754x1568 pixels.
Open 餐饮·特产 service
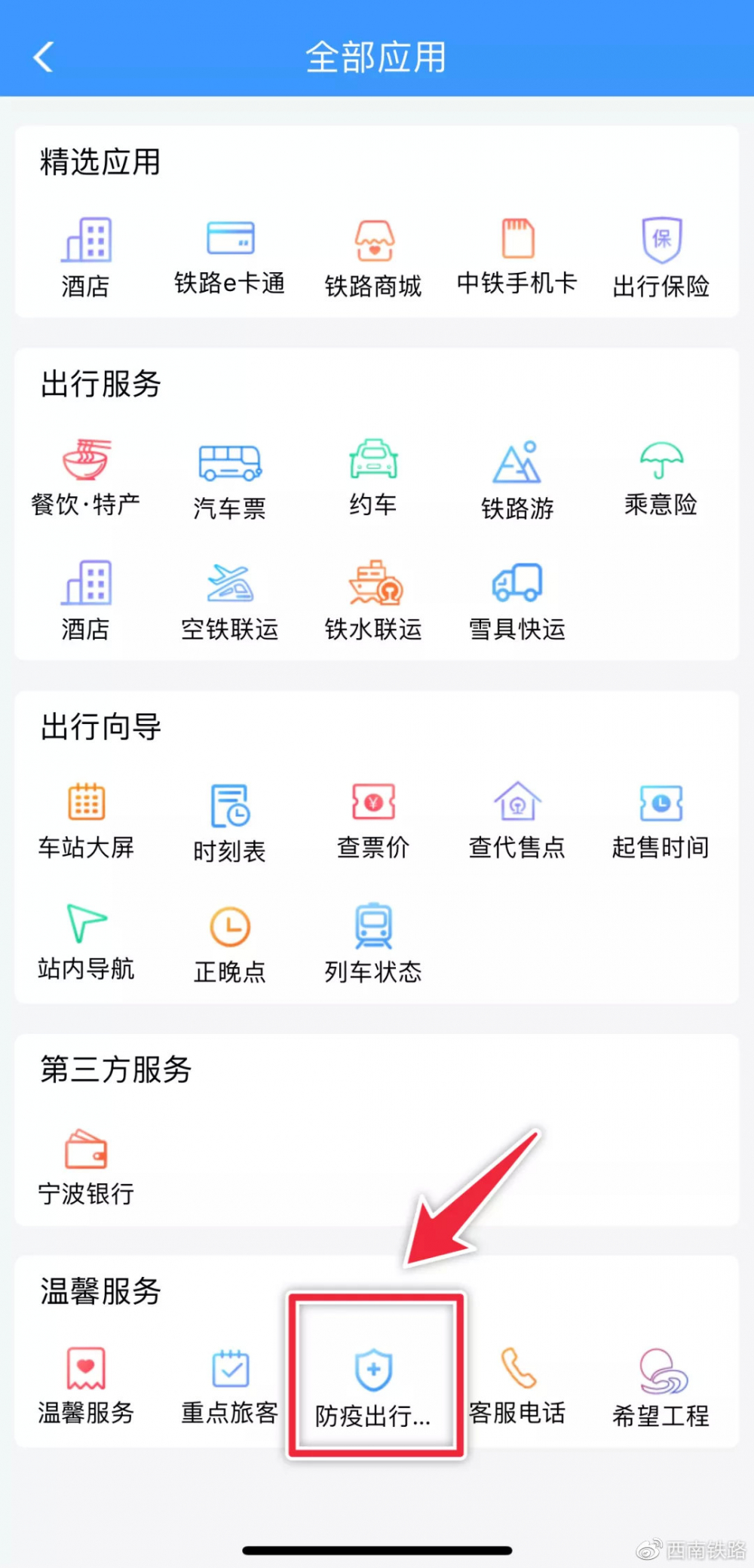click(86, 478)
